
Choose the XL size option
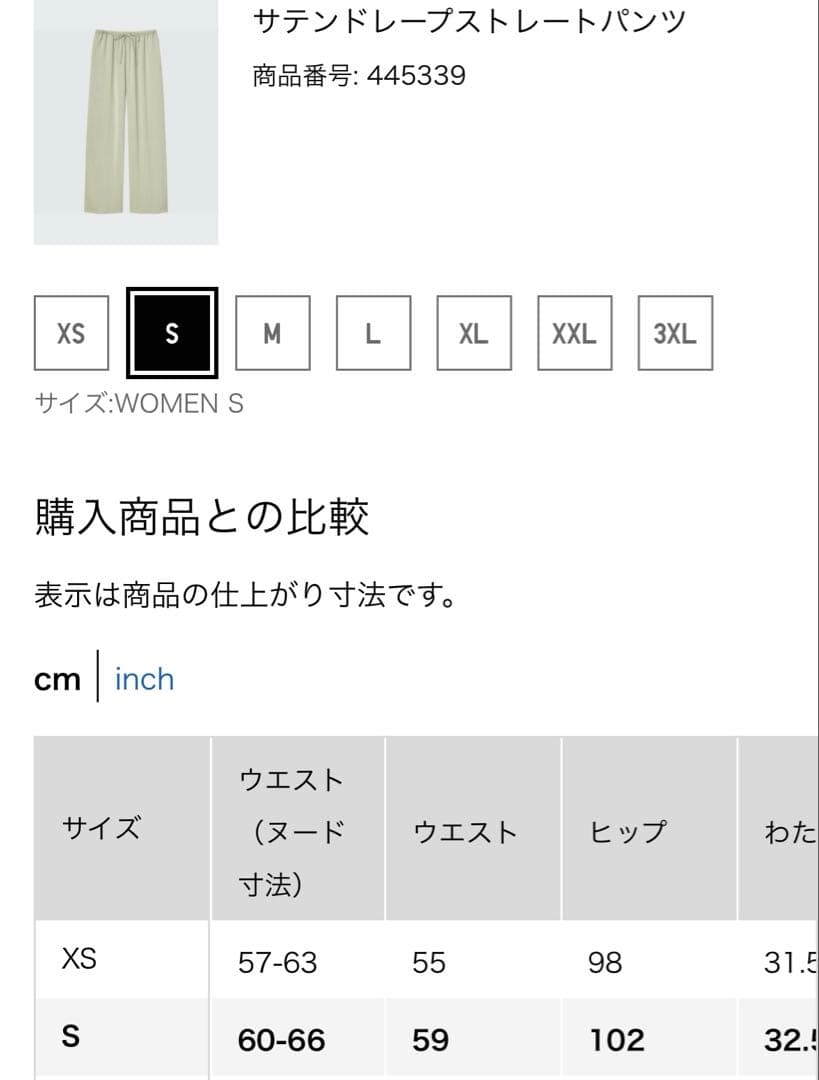pos(474,333)
